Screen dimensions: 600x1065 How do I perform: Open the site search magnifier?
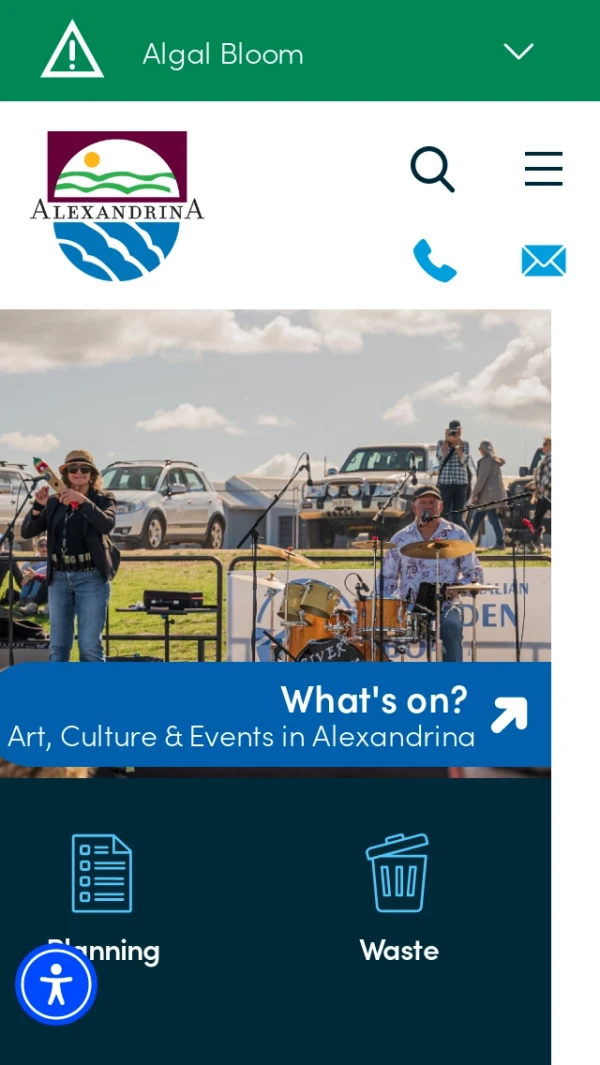click(433, 169)
